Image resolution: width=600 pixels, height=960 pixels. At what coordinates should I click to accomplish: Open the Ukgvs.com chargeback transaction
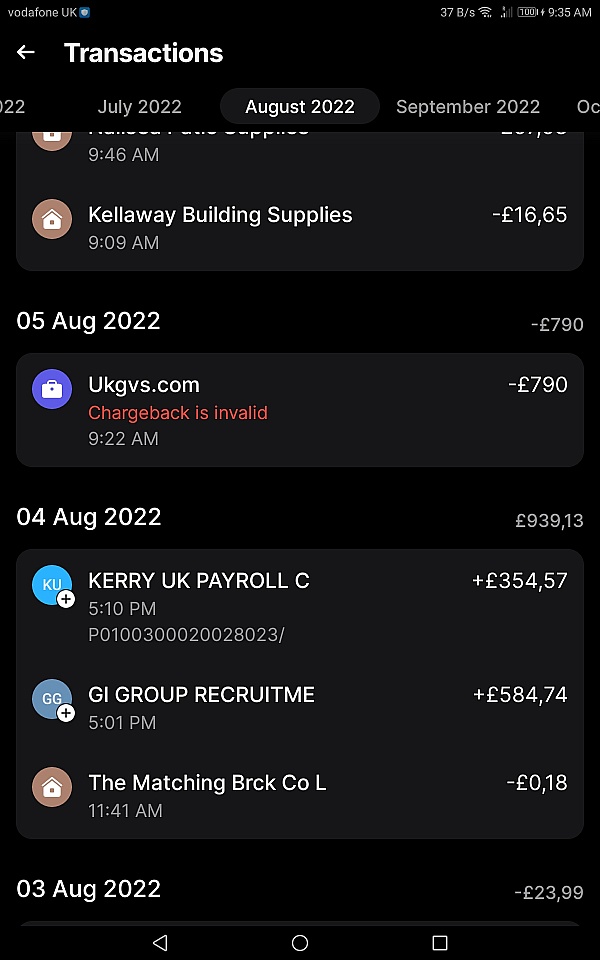tap(300, 410)
